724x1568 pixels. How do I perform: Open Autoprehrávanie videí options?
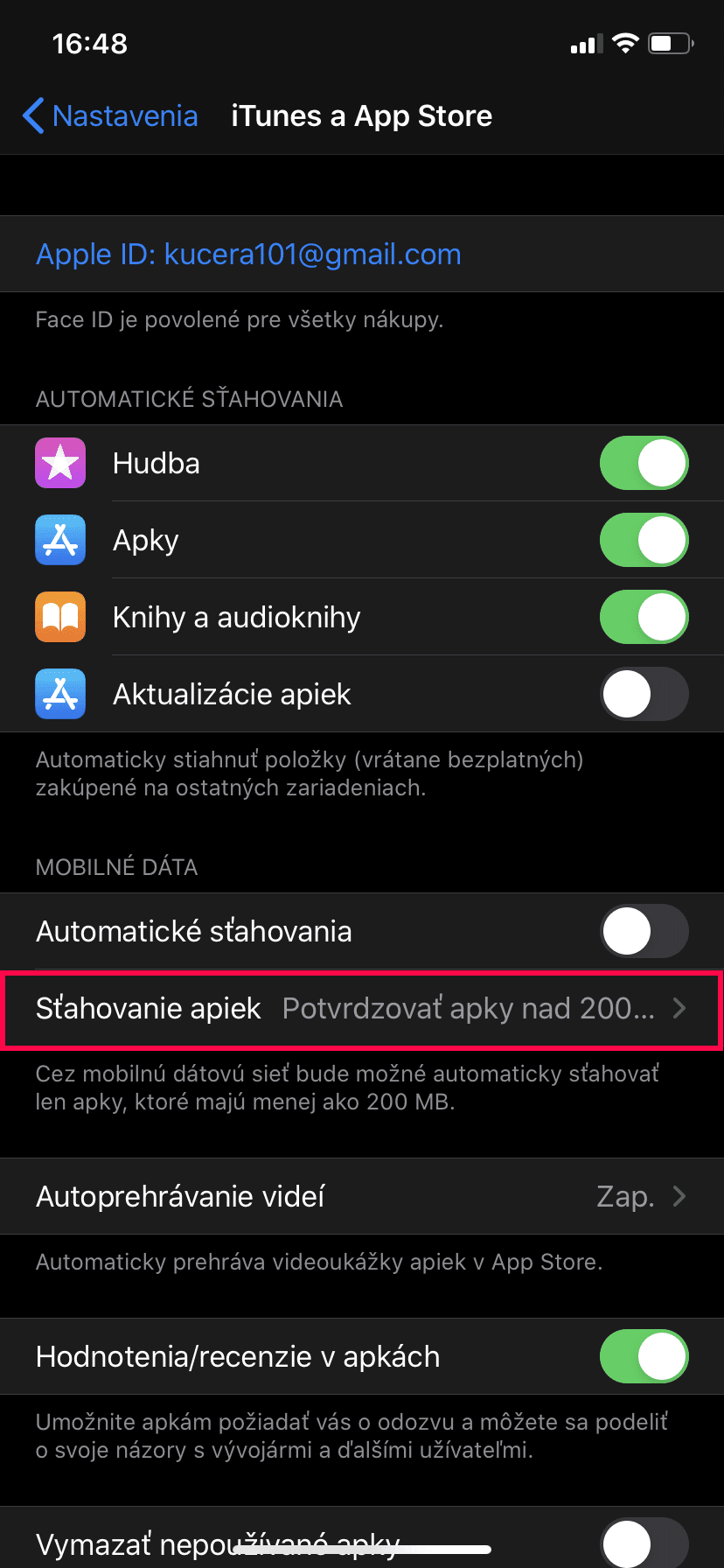click(x=362, y=1196)
